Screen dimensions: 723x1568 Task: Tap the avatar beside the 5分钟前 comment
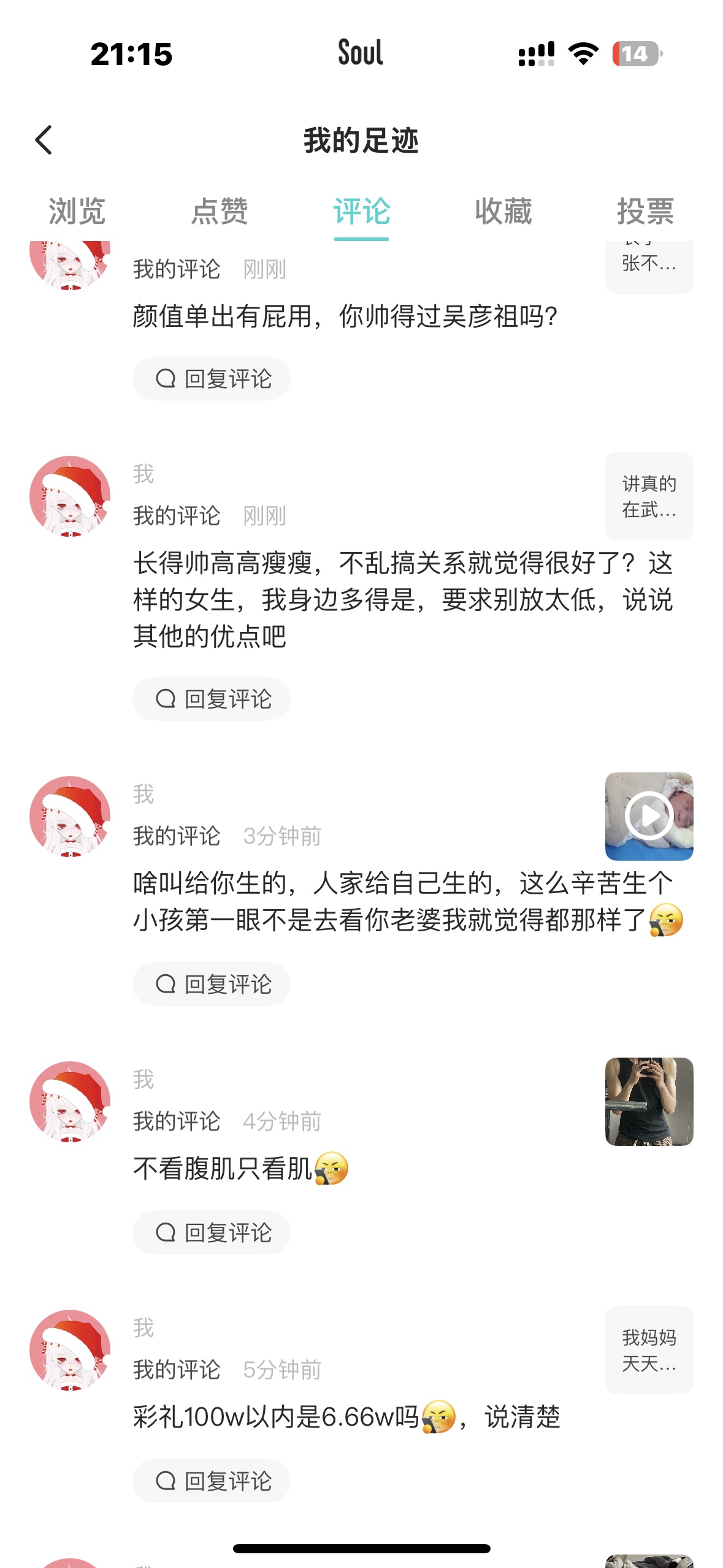(71, 1350)
